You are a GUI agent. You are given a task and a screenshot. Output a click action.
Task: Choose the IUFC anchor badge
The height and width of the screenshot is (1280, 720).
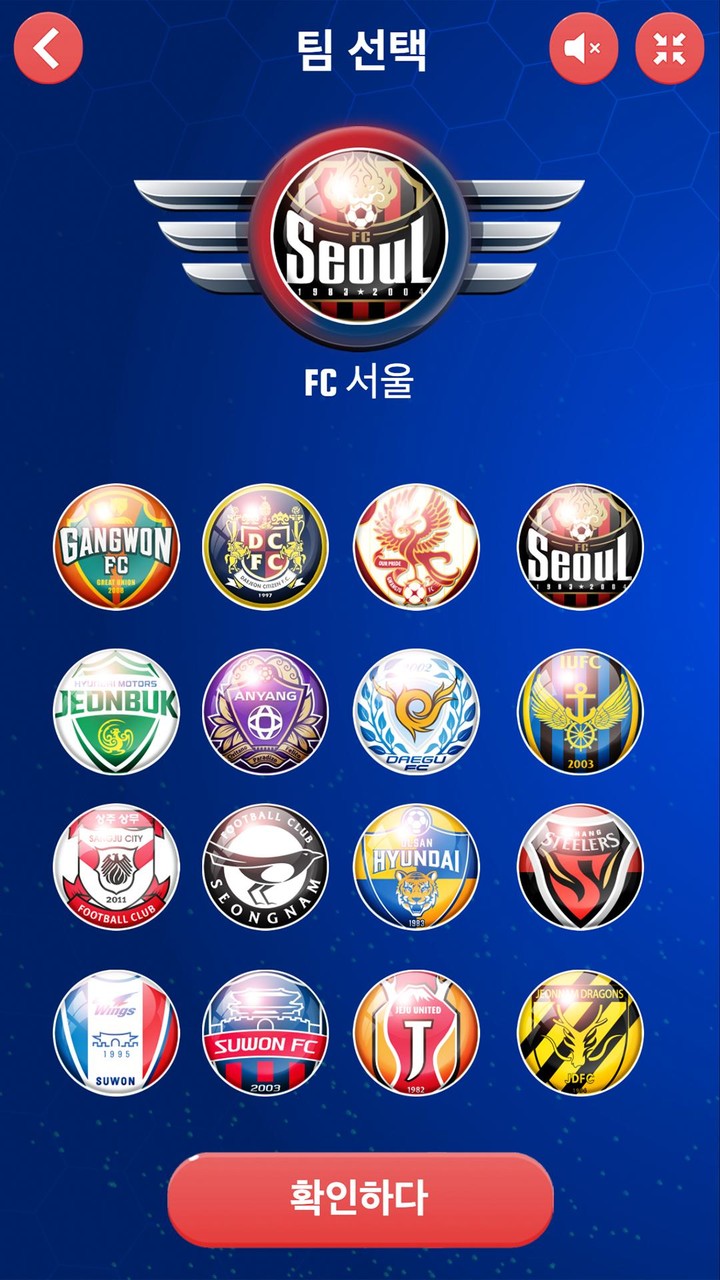(x=580, y=712)
